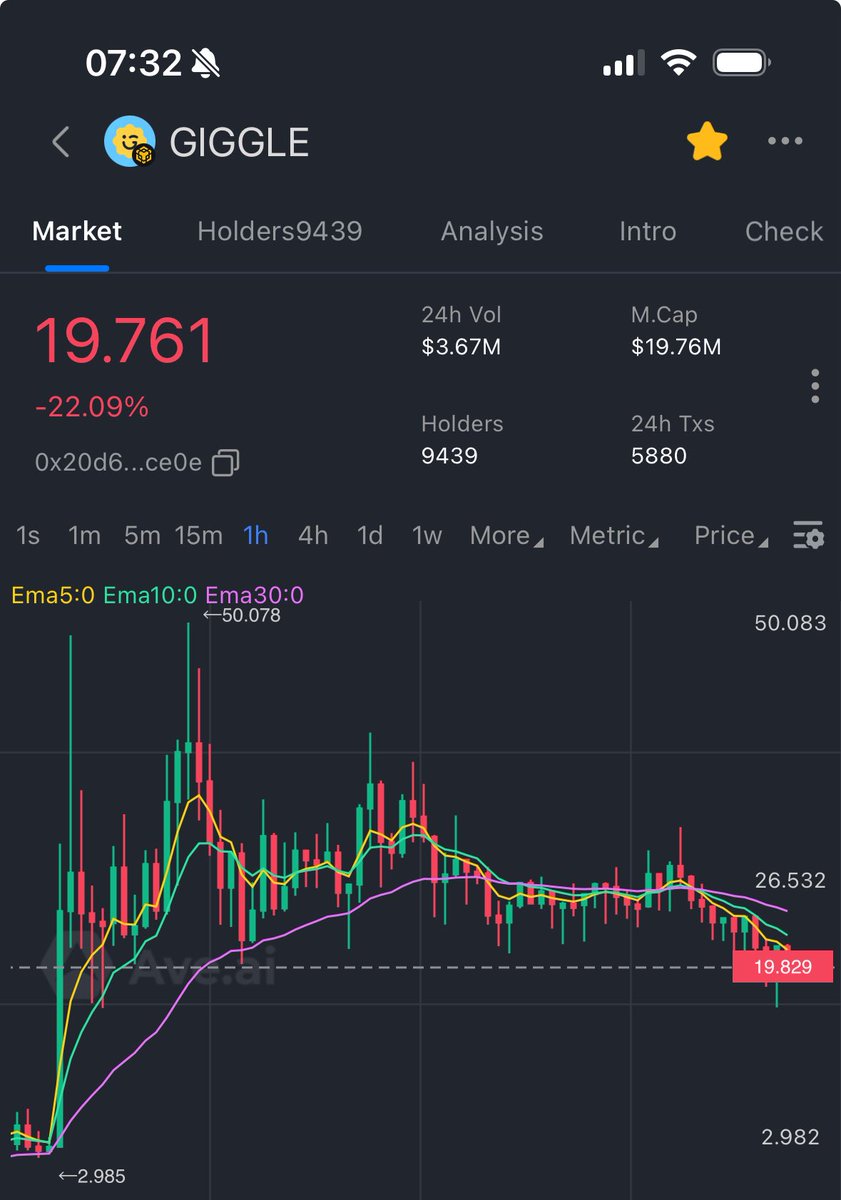Select the 4h timeframe
This screenshot has height=1200, width=841.
click(x=313, y=536)
